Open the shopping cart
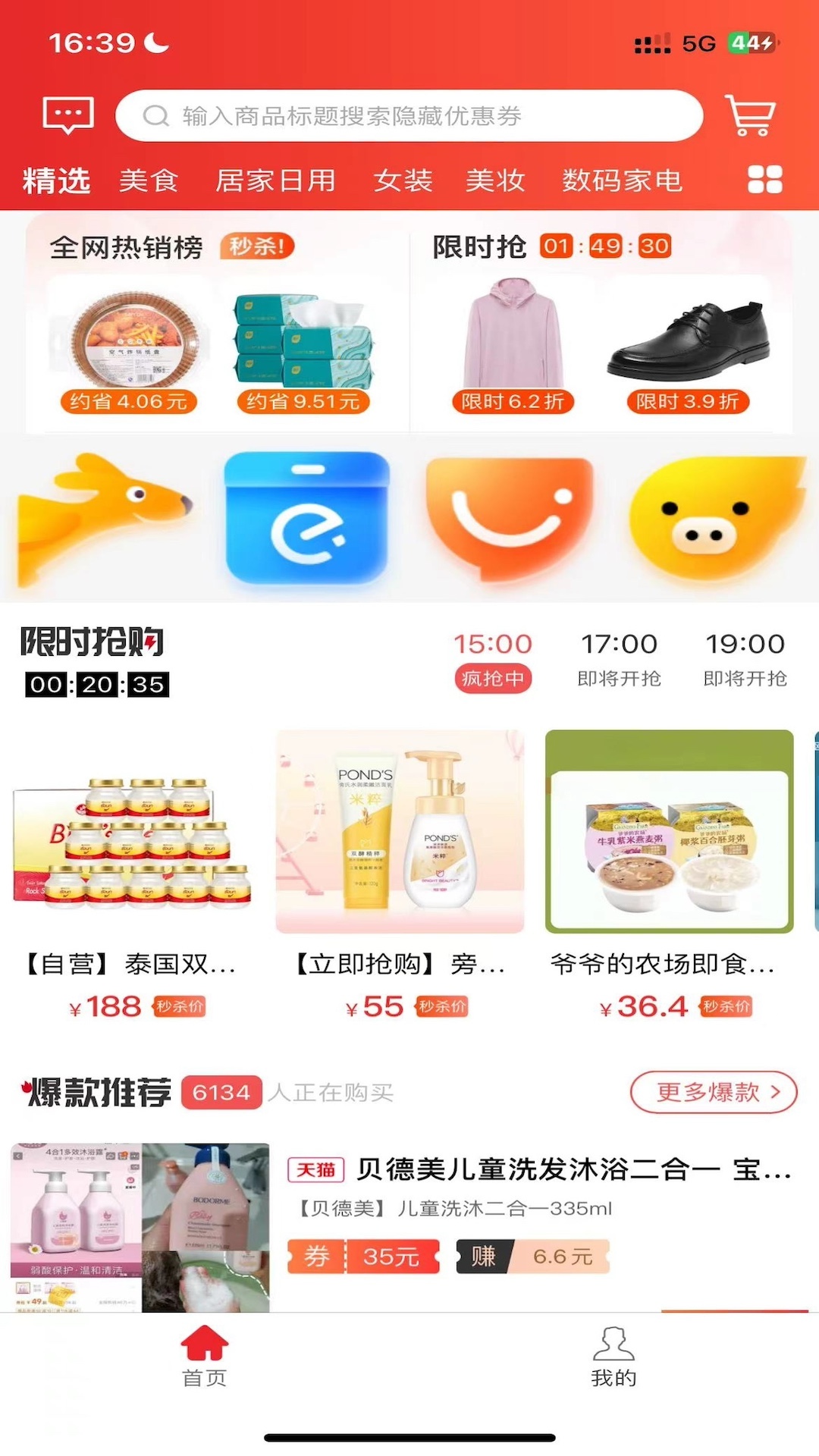819x1456 pixels. (x=751, y=115)
